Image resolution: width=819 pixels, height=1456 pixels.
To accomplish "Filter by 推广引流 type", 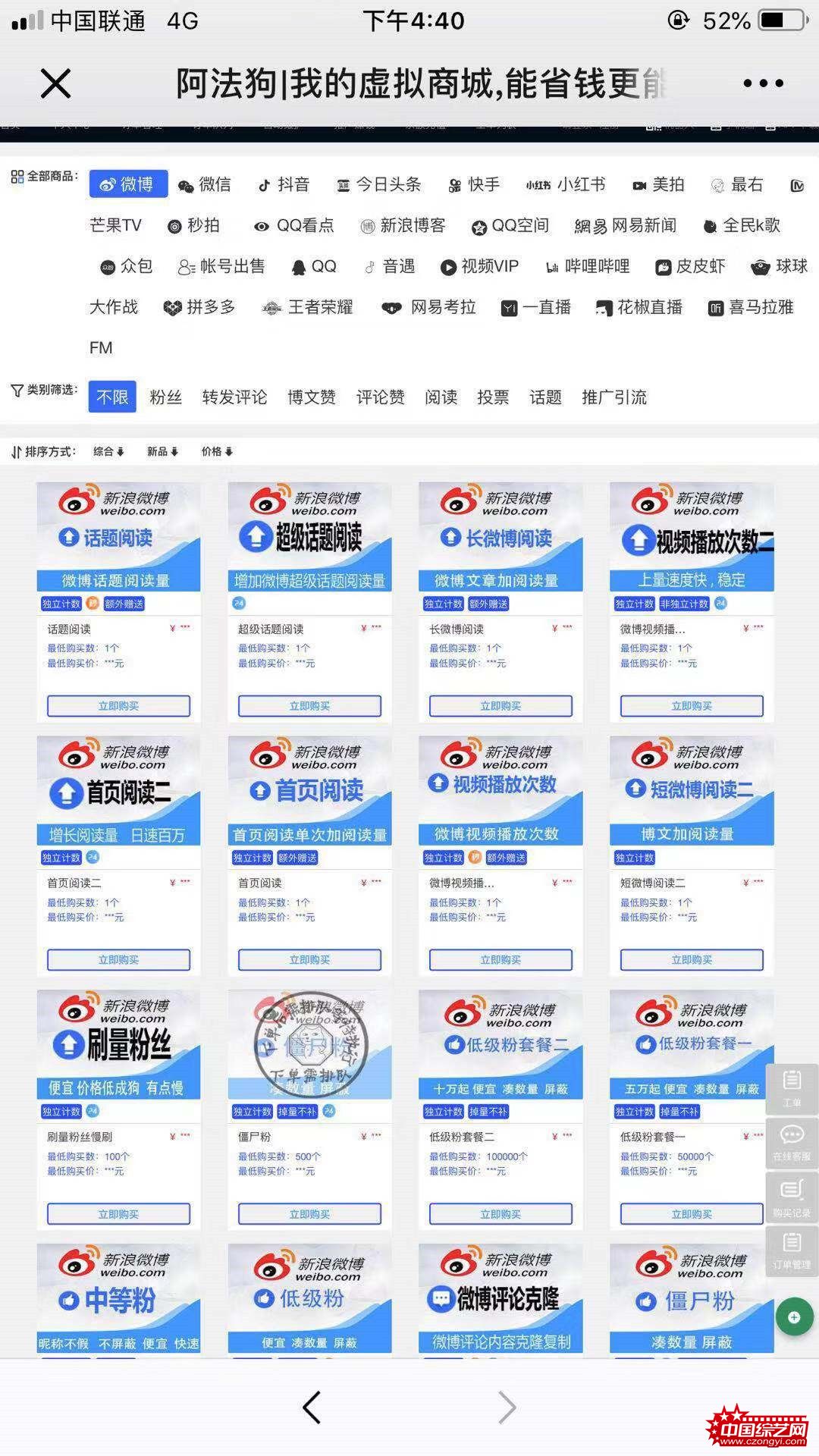I will tap(613, 397).
